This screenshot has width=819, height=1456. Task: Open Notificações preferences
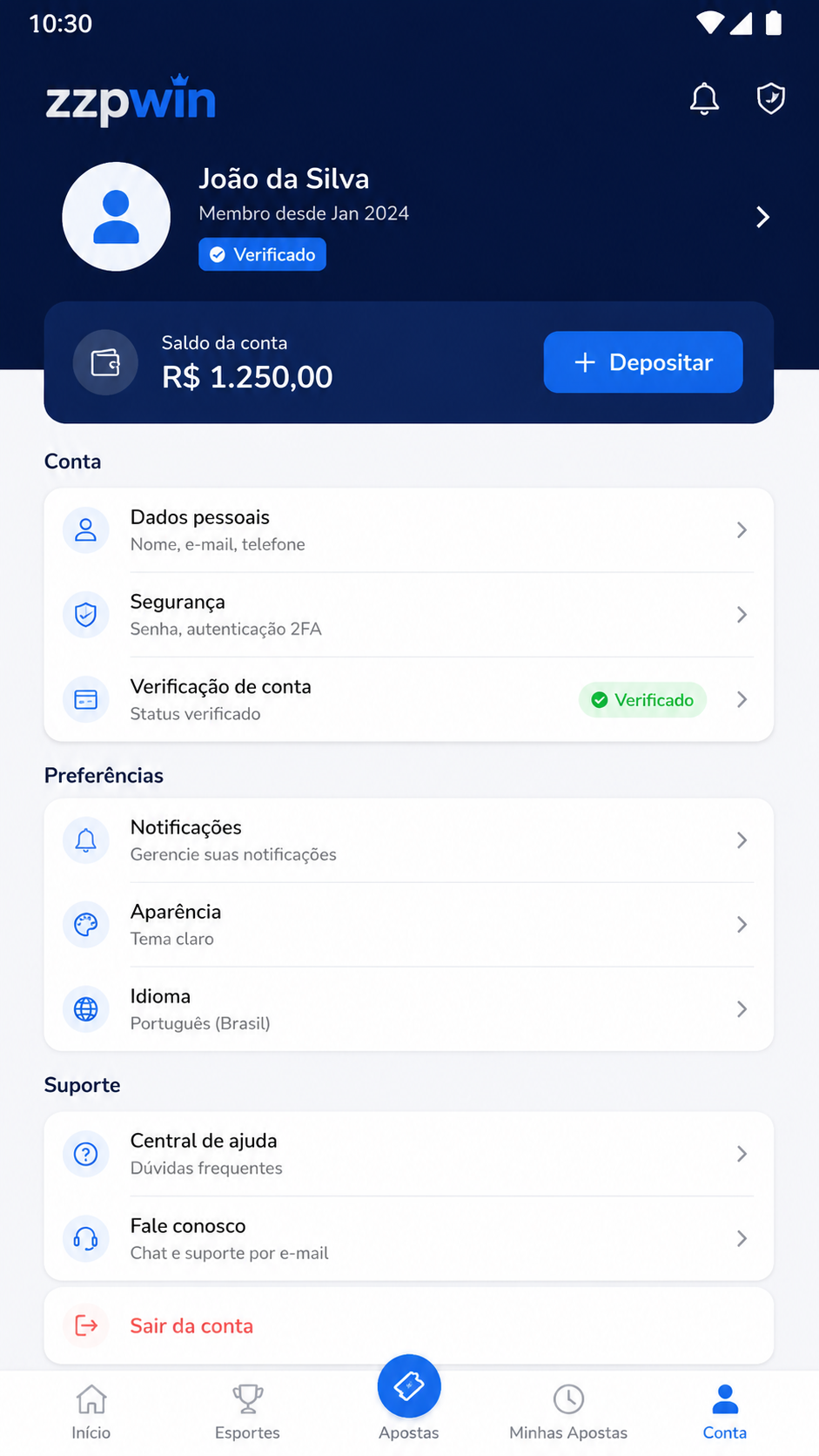408,840
